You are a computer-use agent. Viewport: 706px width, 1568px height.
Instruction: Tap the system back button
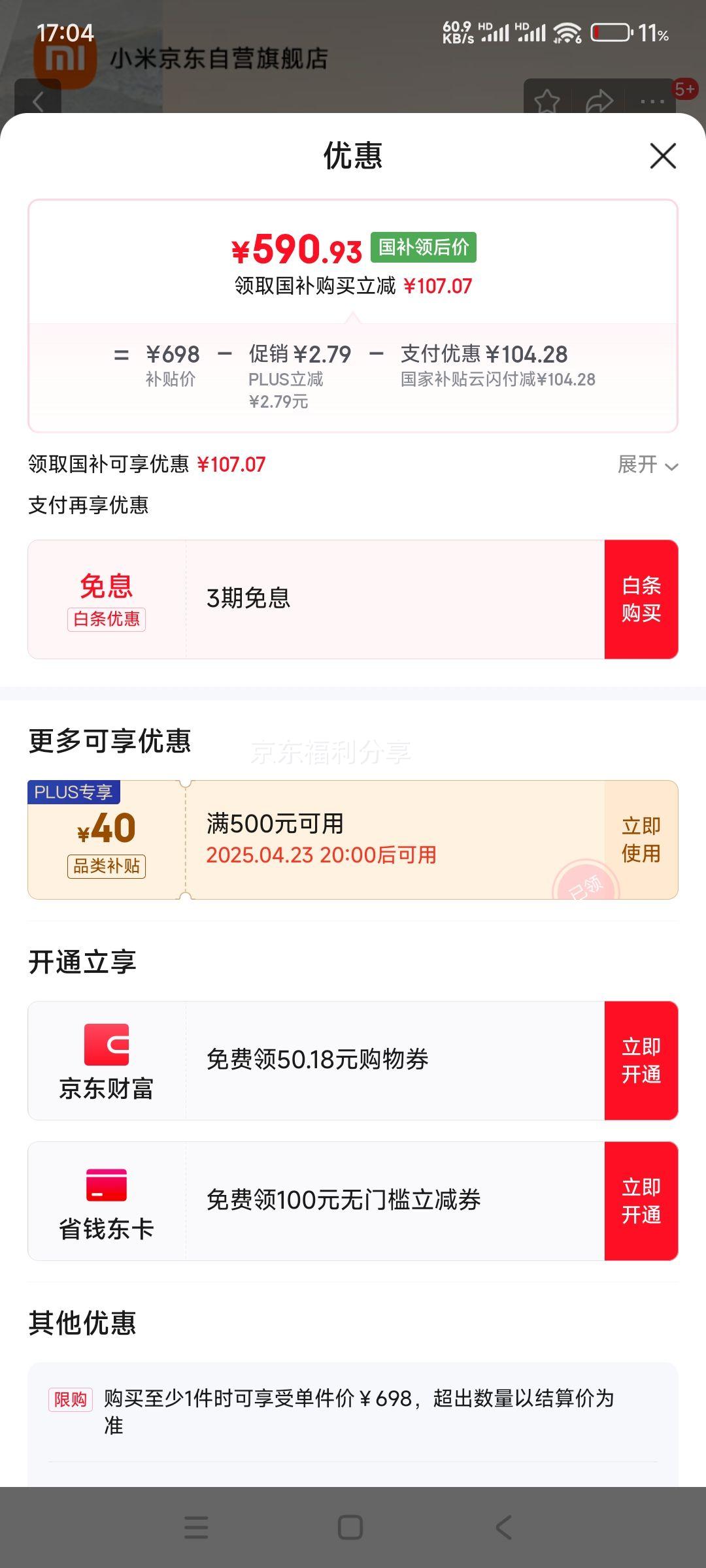pos(504,1527)
